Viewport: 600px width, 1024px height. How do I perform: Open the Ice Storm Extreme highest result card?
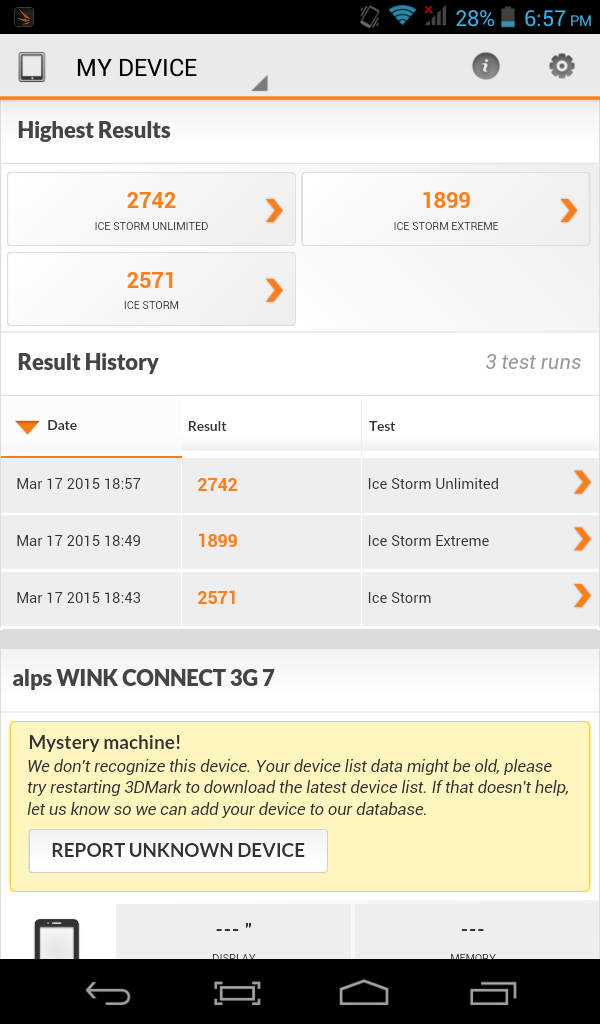coord(446,209)
